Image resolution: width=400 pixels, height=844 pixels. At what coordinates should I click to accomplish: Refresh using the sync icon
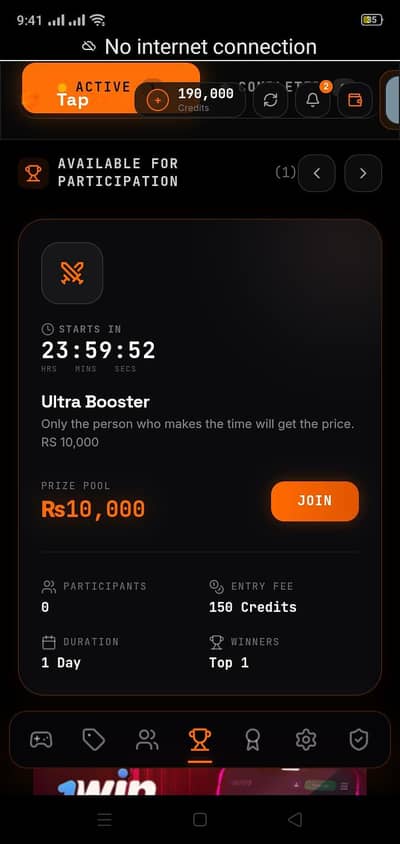point(270,100)
